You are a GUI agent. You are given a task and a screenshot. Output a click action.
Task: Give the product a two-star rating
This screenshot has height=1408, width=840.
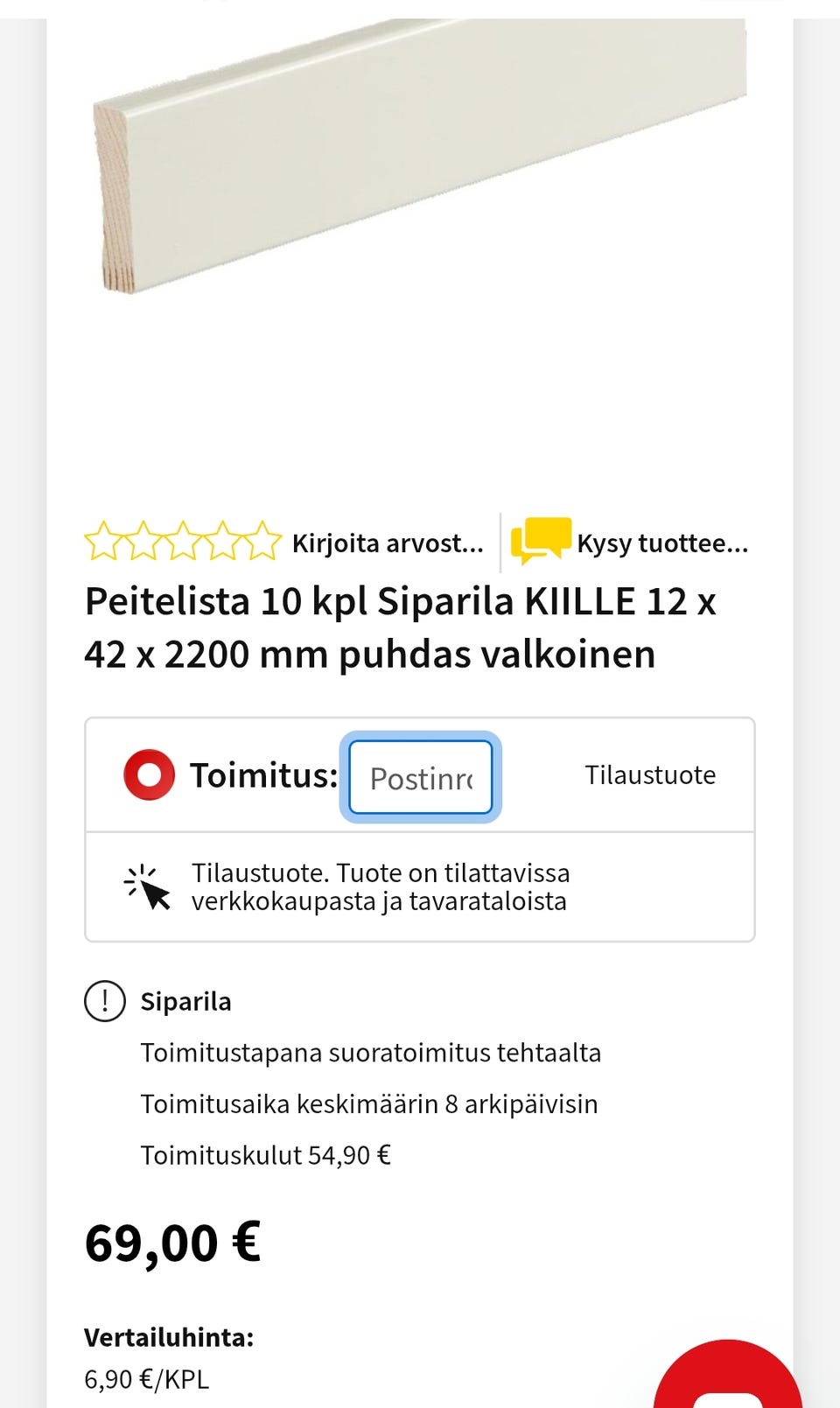143,543
